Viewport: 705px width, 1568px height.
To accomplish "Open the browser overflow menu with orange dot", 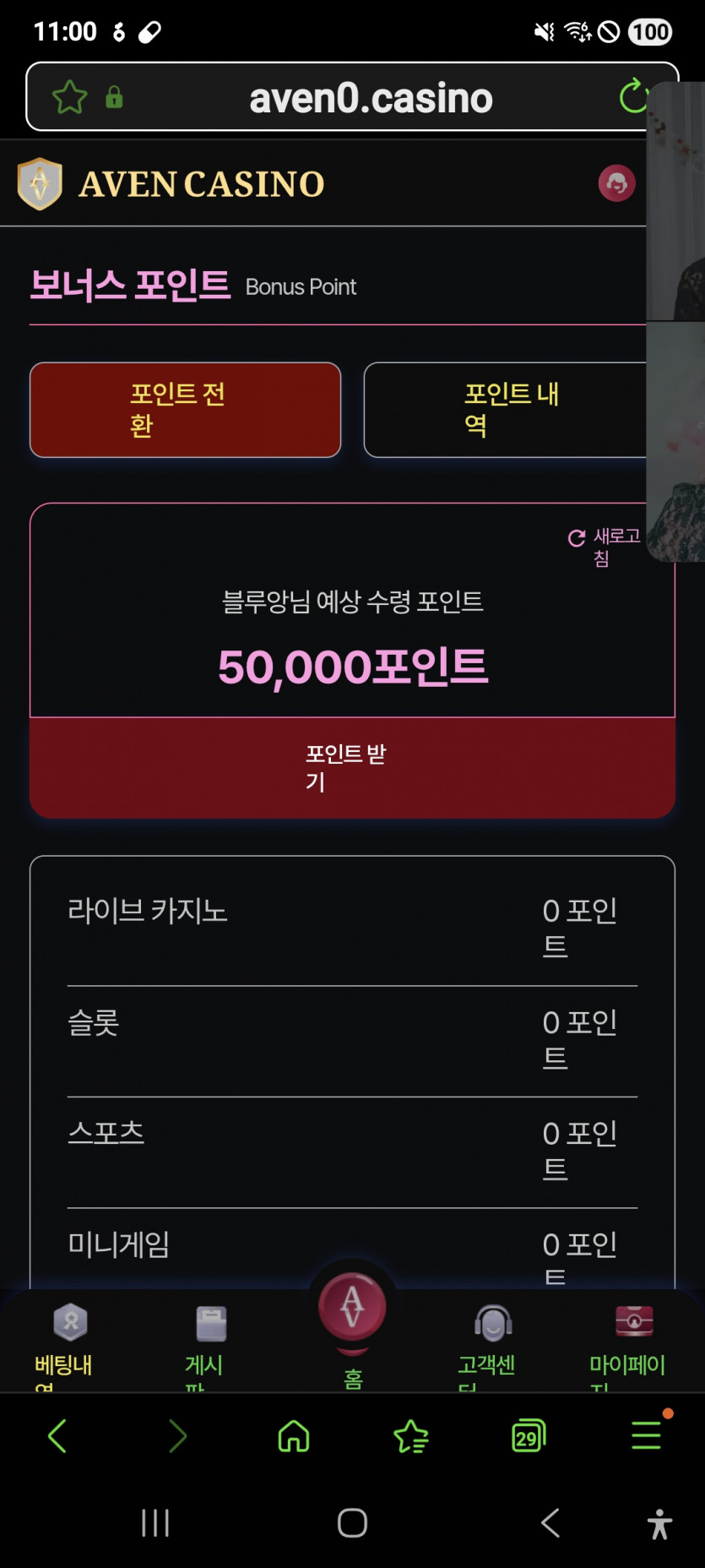I will click(x=645, y=1436).
